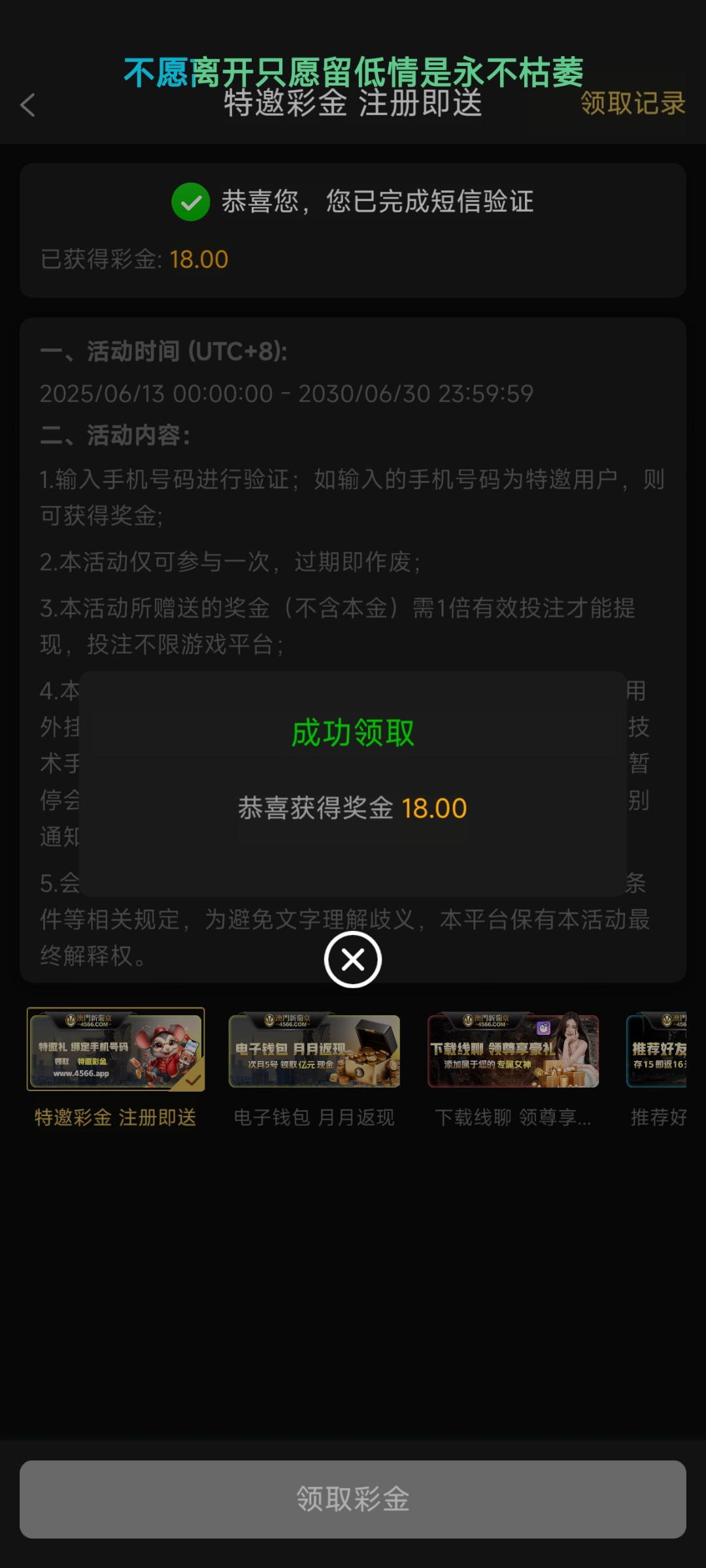Open 领取记录 claim history

[632, 103]
